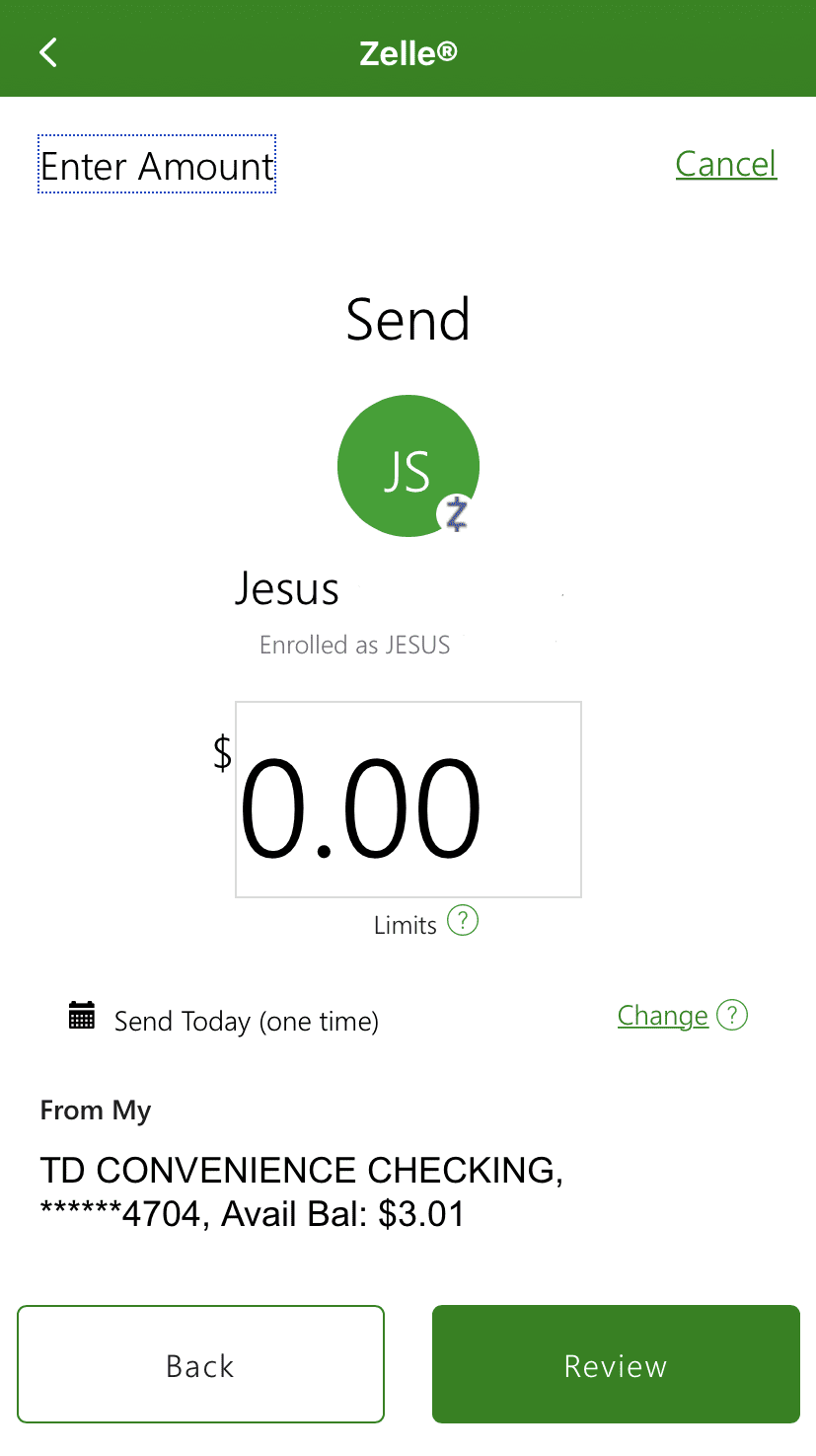The width and height of the screenshot is (816, 1456).
Task: Click the TD CONVENIENCE CHECKING account
Action: [x=300, y=1189]
